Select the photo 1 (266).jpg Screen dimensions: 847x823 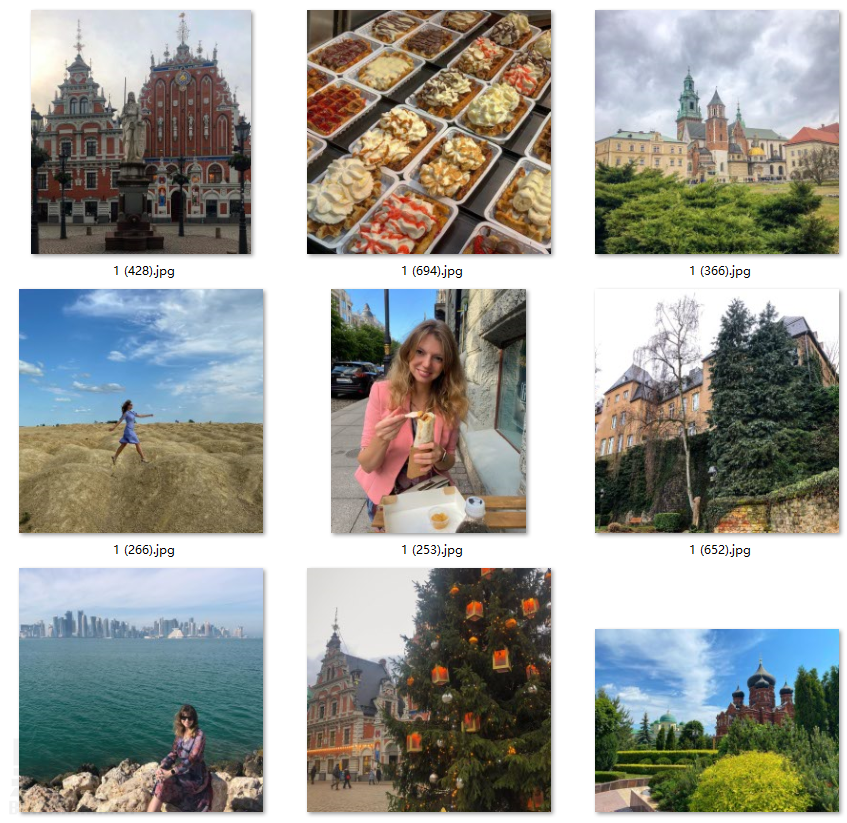(141, 411)
